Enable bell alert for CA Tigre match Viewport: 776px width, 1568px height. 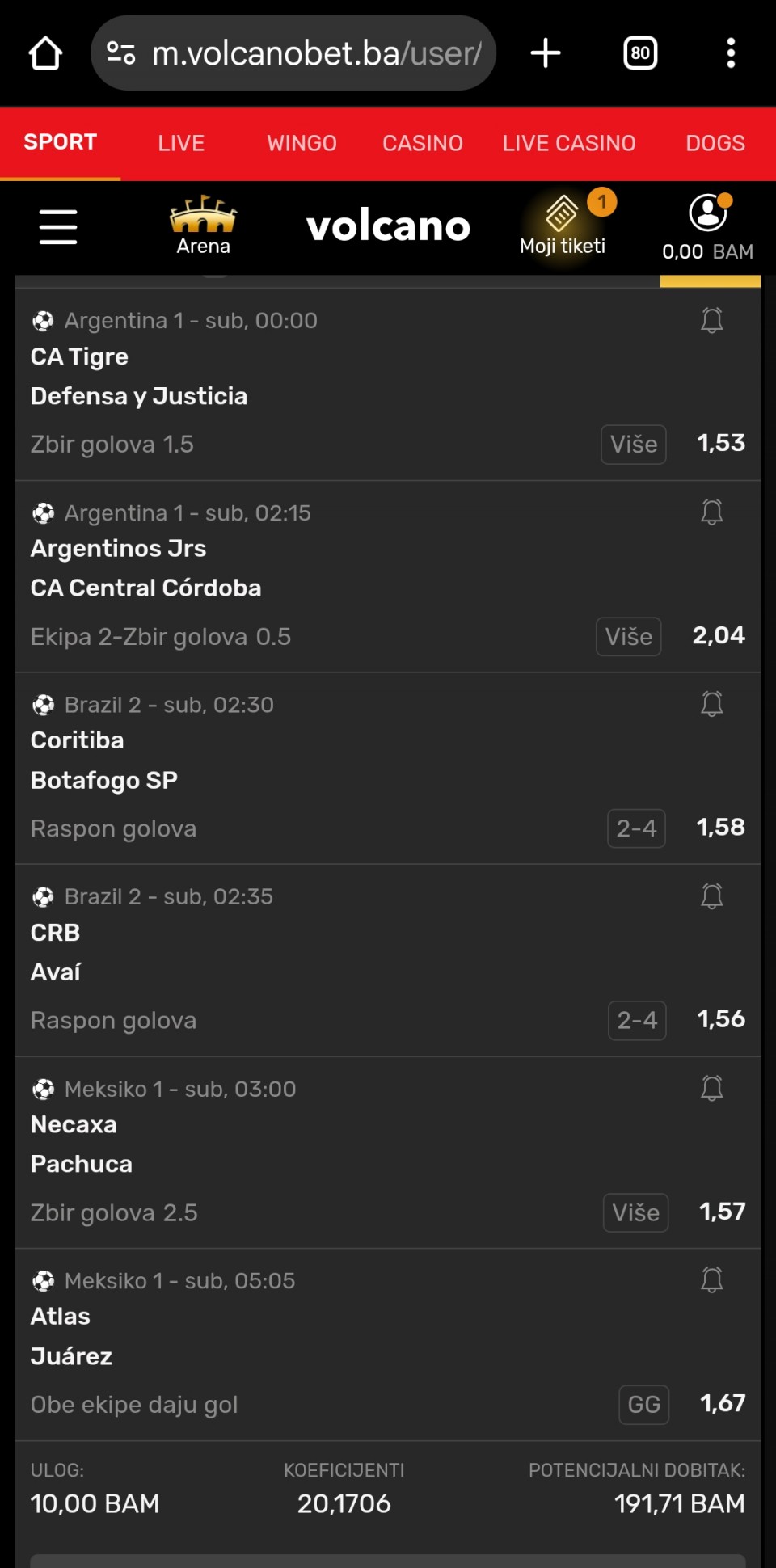point(711,321)
